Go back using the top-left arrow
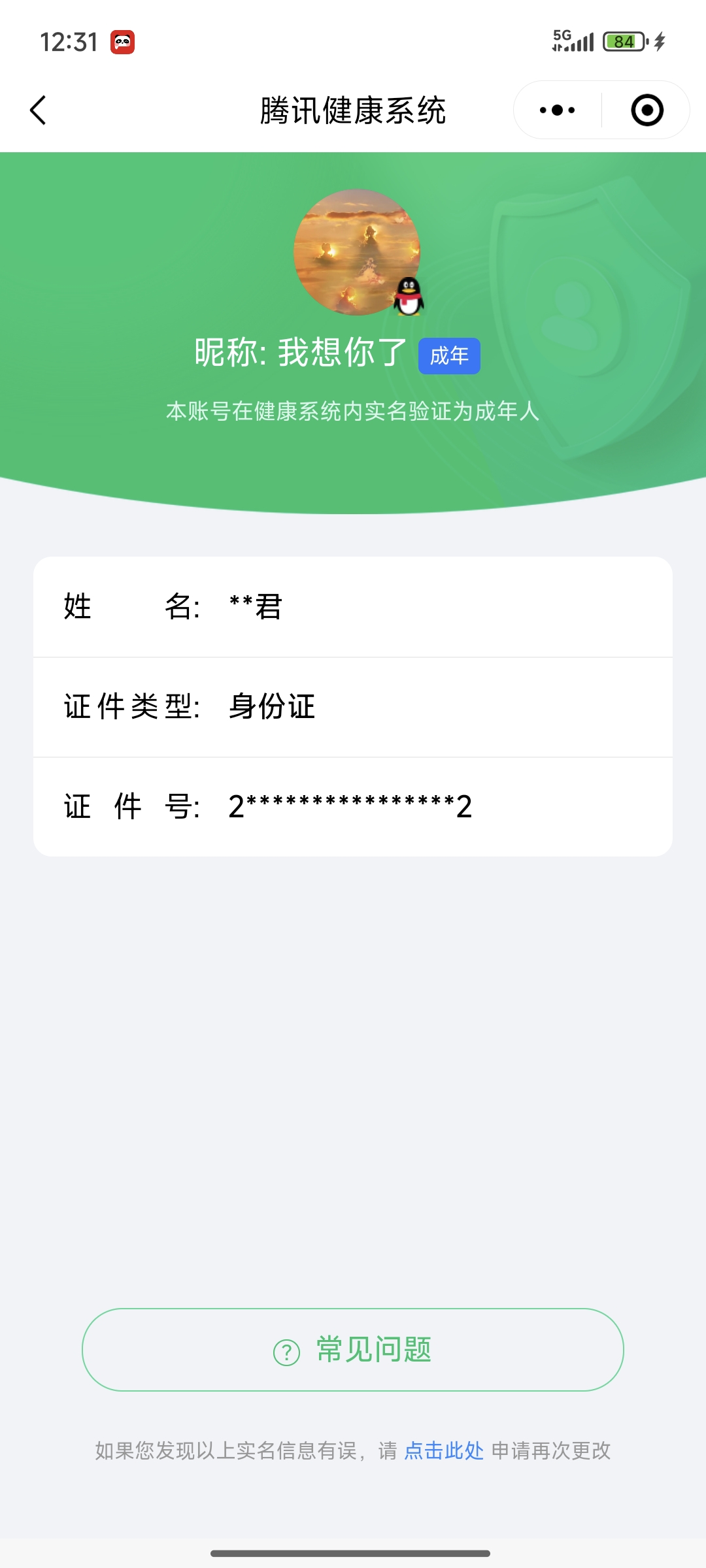The height and width of the screenshot is (1568, 706). tap(39, 110)
